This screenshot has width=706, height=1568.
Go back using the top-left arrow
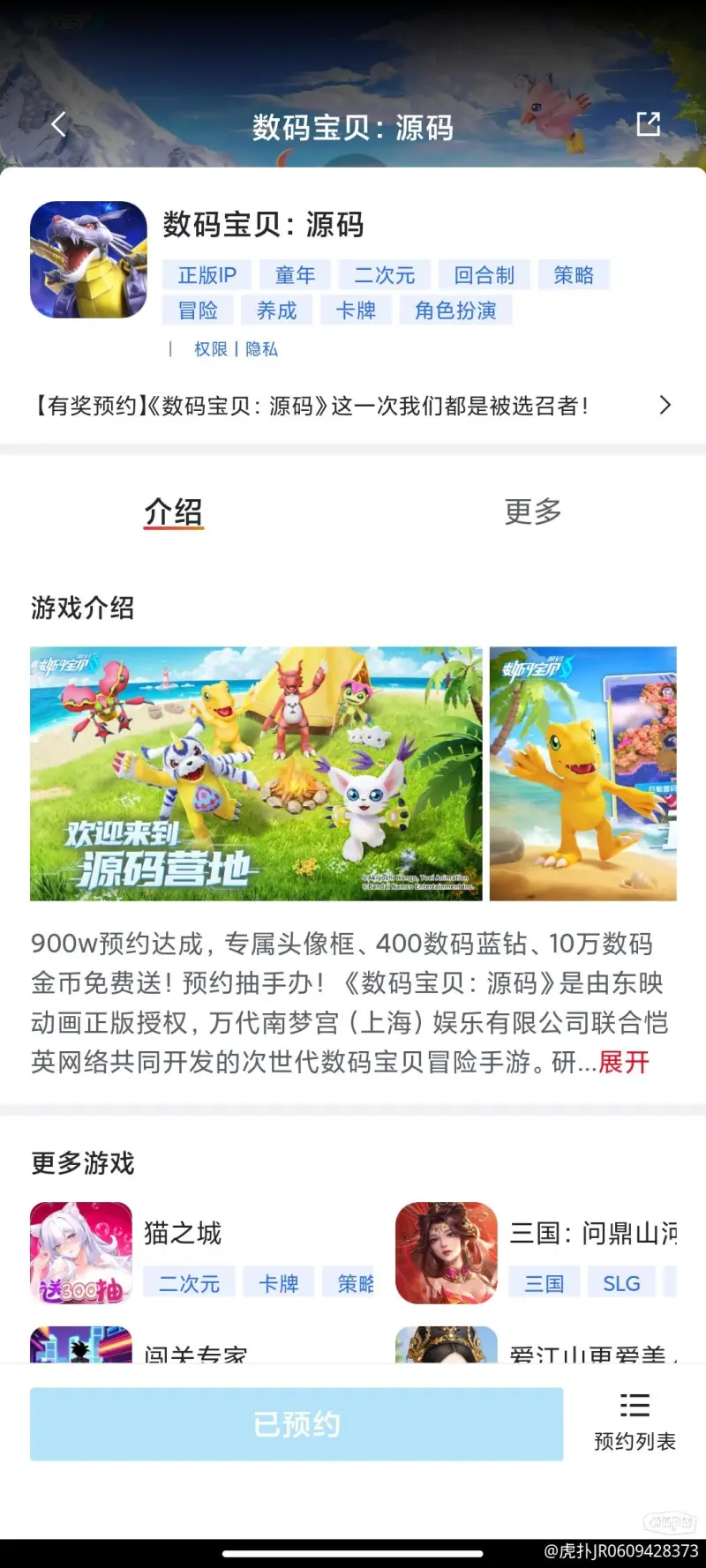(x=58, y=124)
